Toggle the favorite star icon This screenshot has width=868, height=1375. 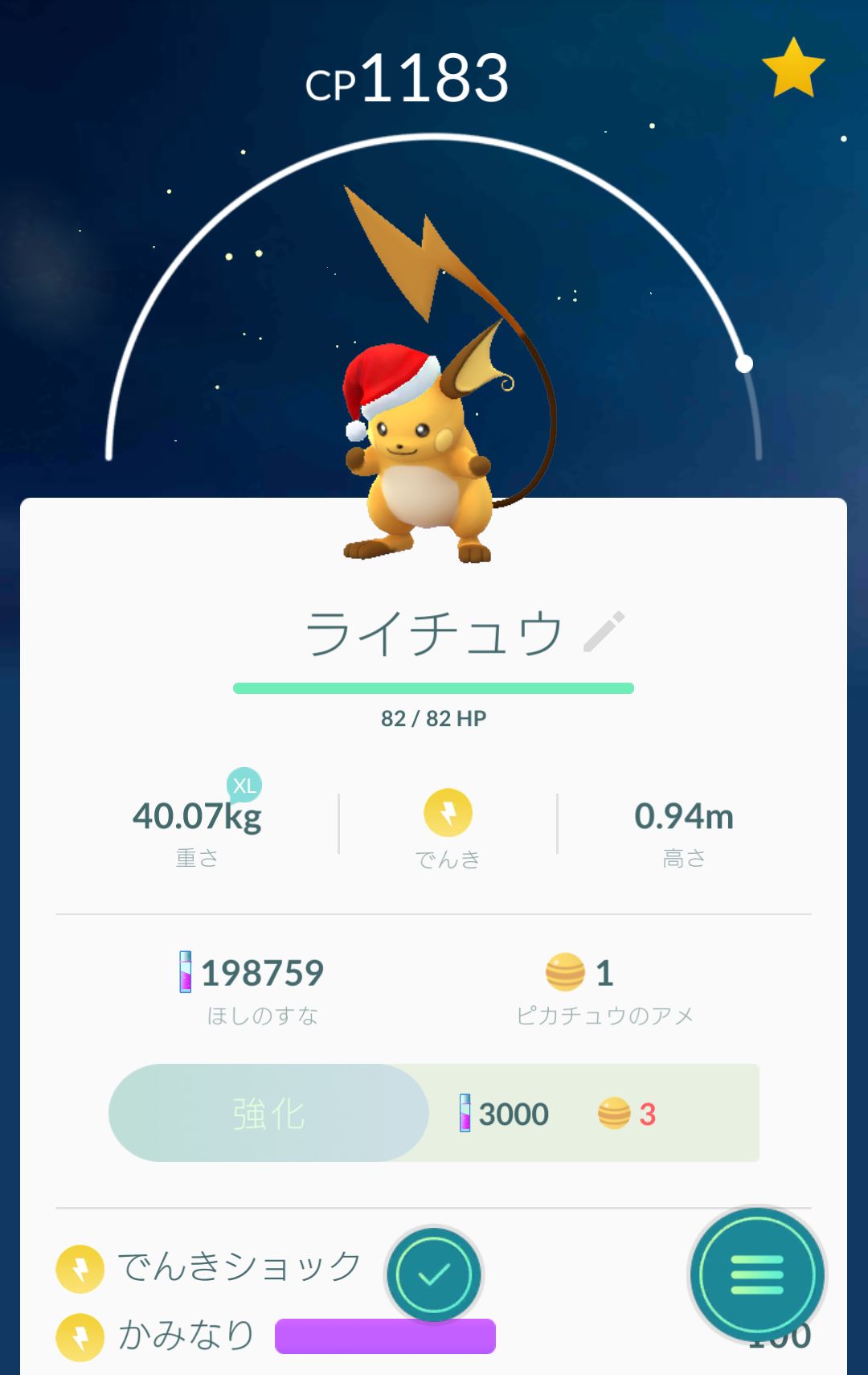[792, 69]
